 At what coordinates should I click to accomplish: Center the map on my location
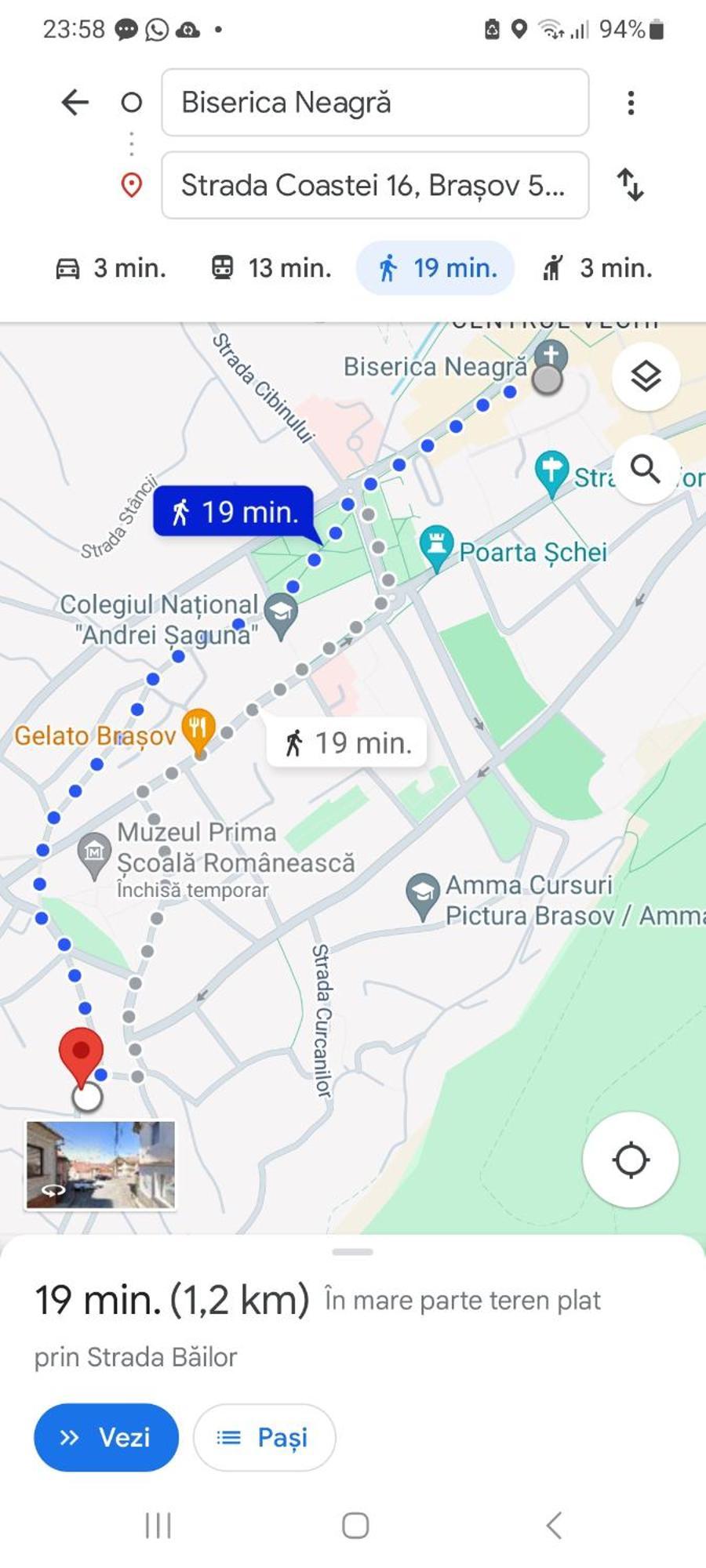click(630, 1160)
